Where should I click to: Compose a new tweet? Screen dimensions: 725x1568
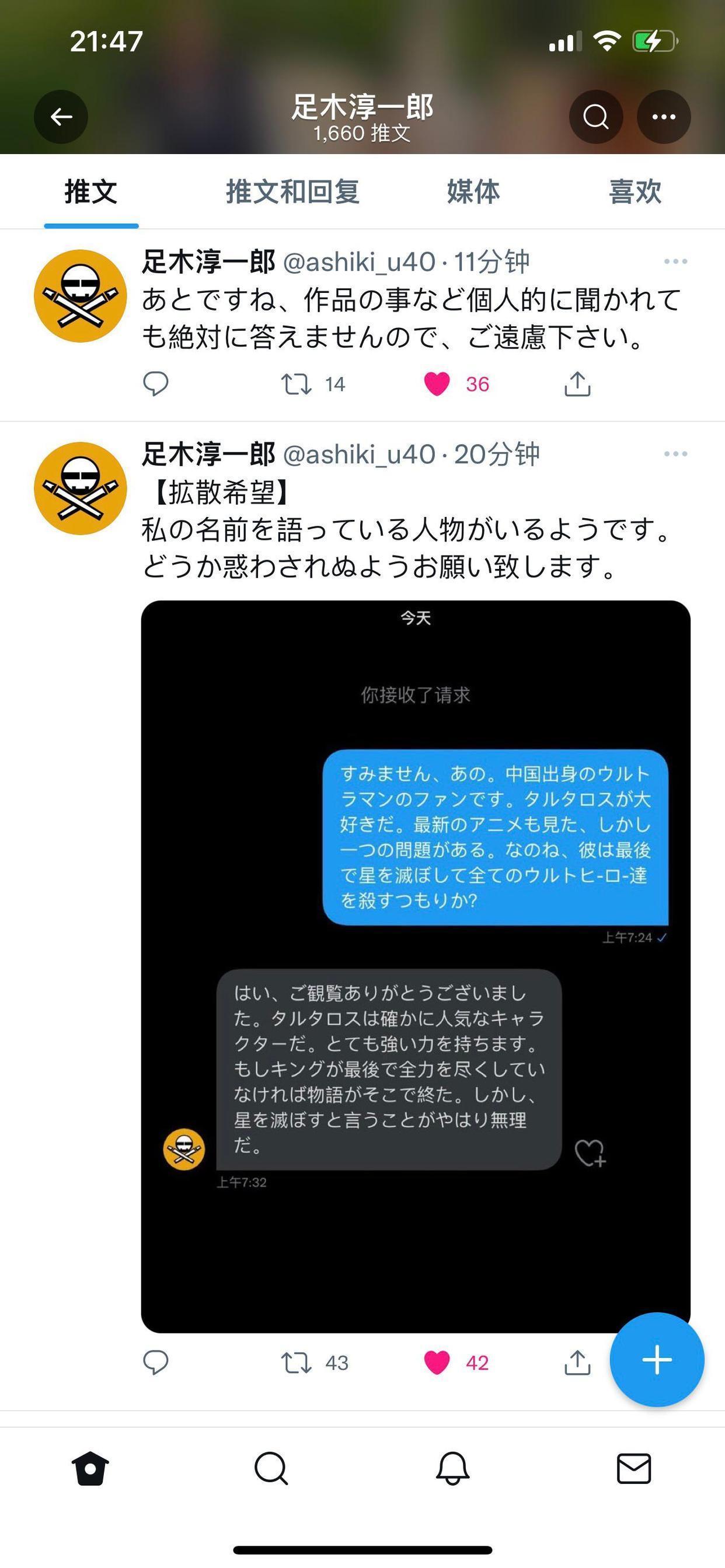657,1360
